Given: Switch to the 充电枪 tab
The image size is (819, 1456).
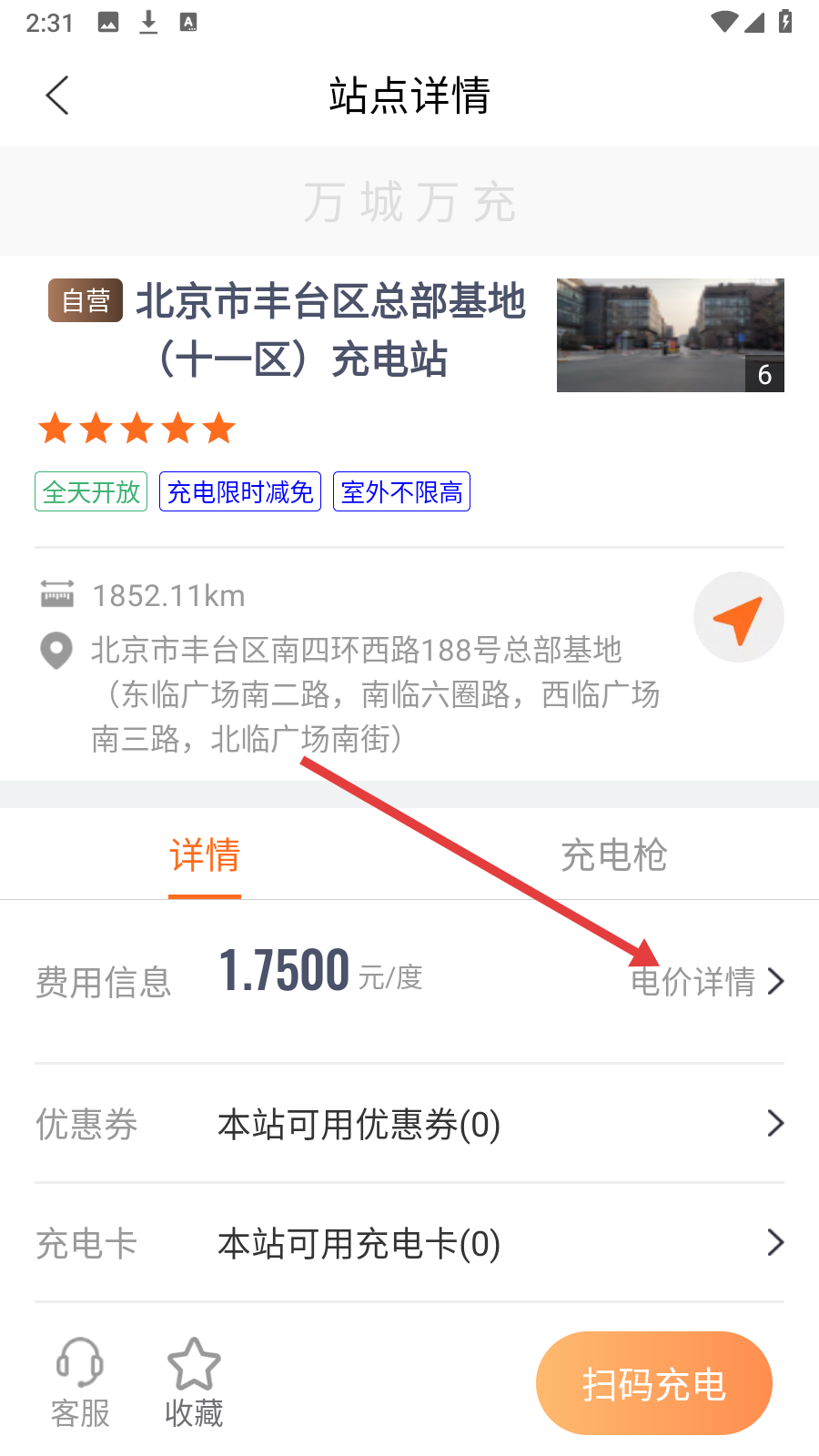Looking at the screenshot, I should (x=614, y=855).
